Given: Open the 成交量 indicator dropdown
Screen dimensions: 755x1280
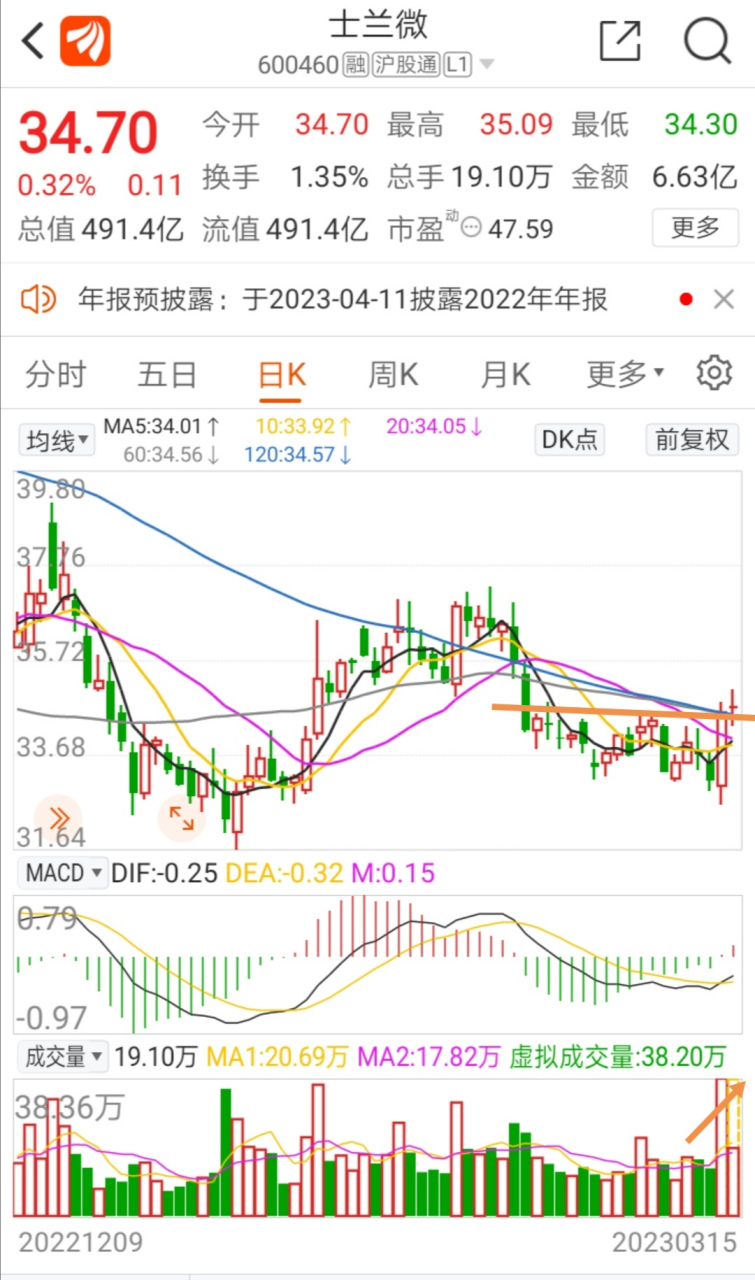Looking at the screenshot, I should [62, 1056].
